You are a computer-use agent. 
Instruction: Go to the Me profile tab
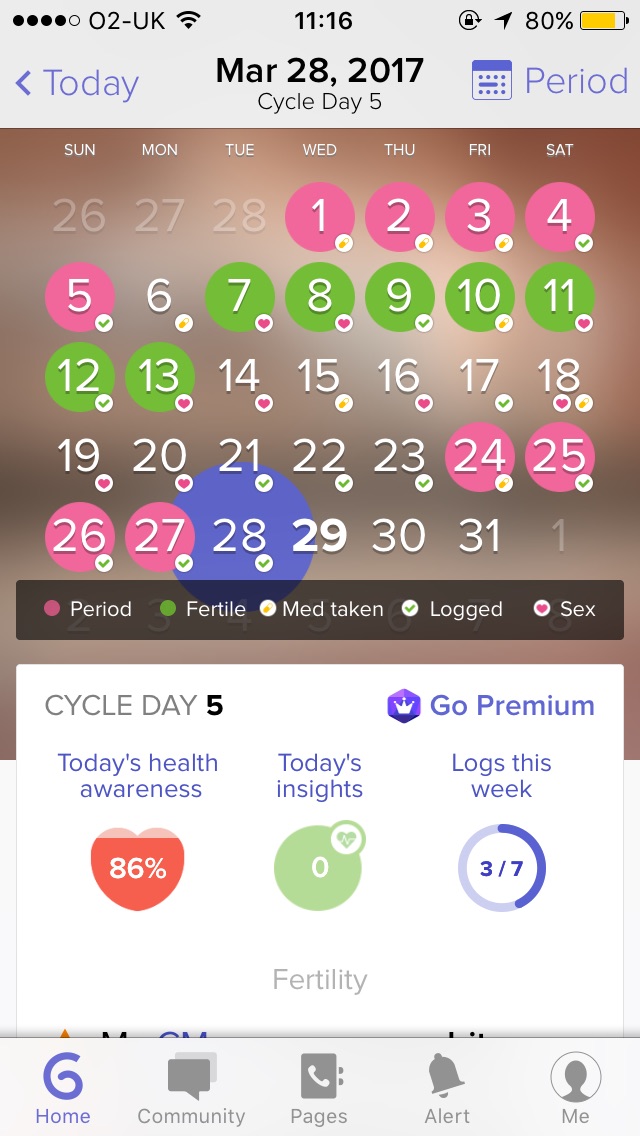click(575, 1090)
